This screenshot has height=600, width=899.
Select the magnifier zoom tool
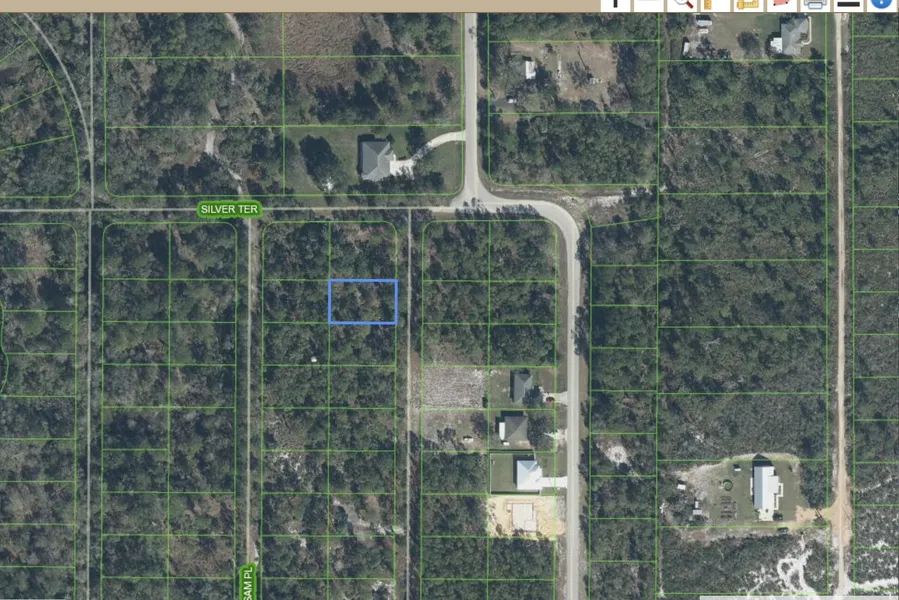(x=682, y=4)
